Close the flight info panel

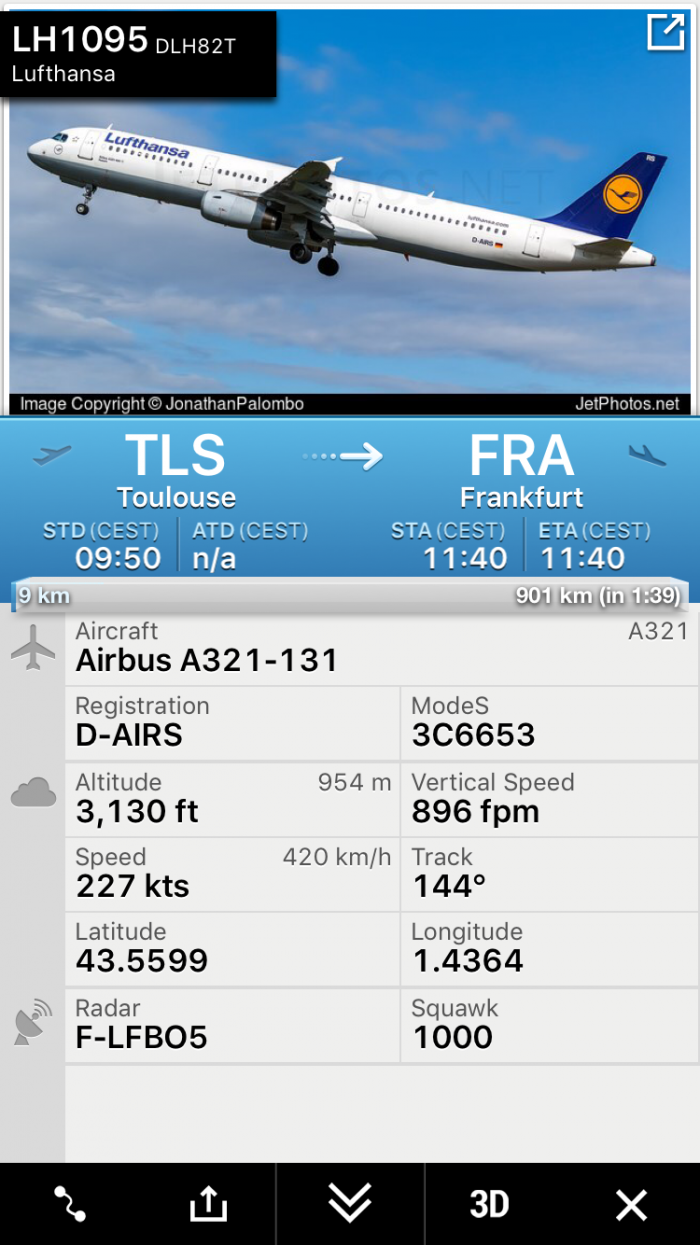632,1204
